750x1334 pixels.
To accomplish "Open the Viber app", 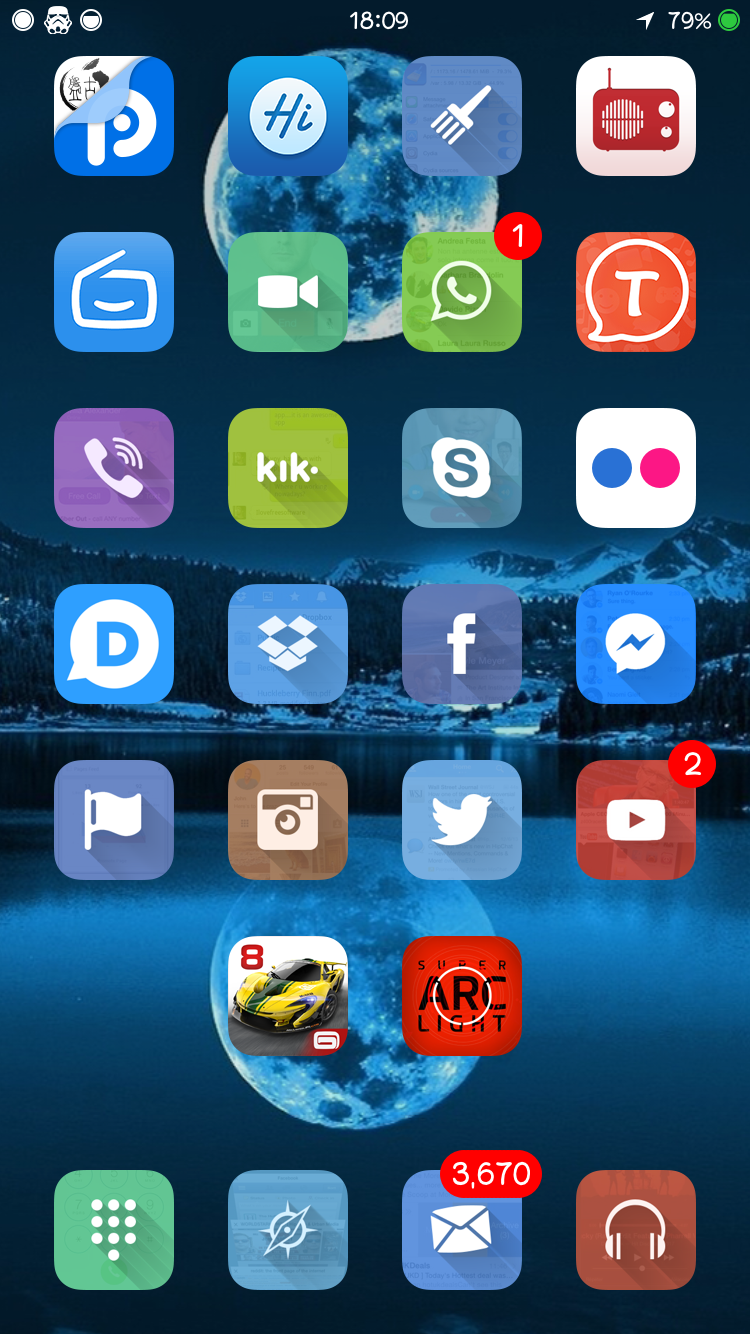I will pyautogui.click(x=113, y=468).
